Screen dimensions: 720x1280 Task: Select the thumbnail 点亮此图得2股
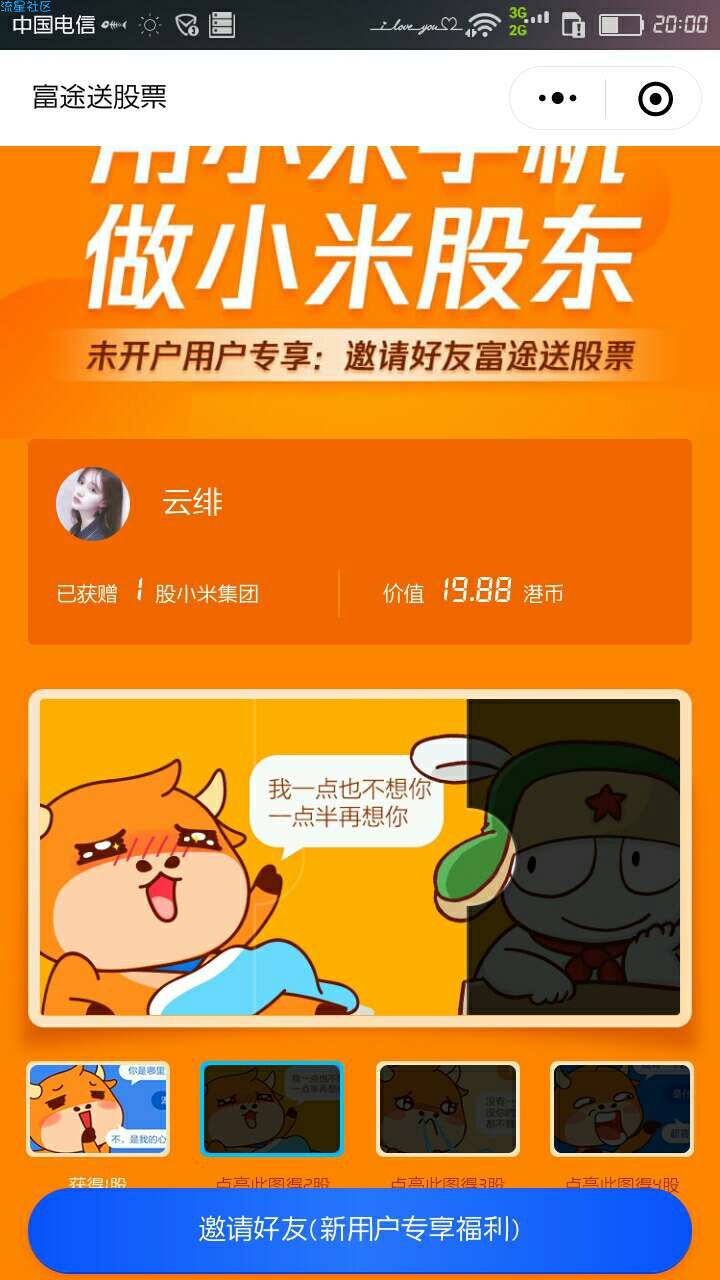point(272,1109)
